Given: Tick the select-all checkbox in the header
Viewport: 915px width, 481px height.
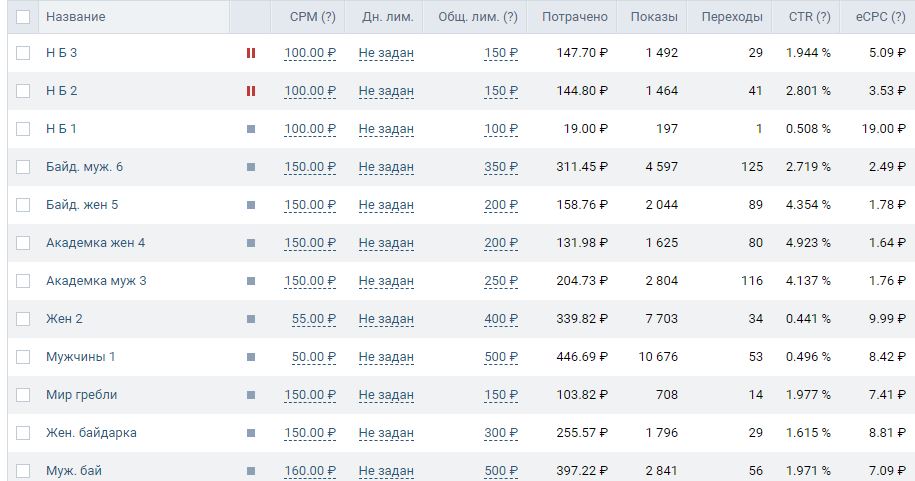Looking at the screenshot, I should [23, 17].
